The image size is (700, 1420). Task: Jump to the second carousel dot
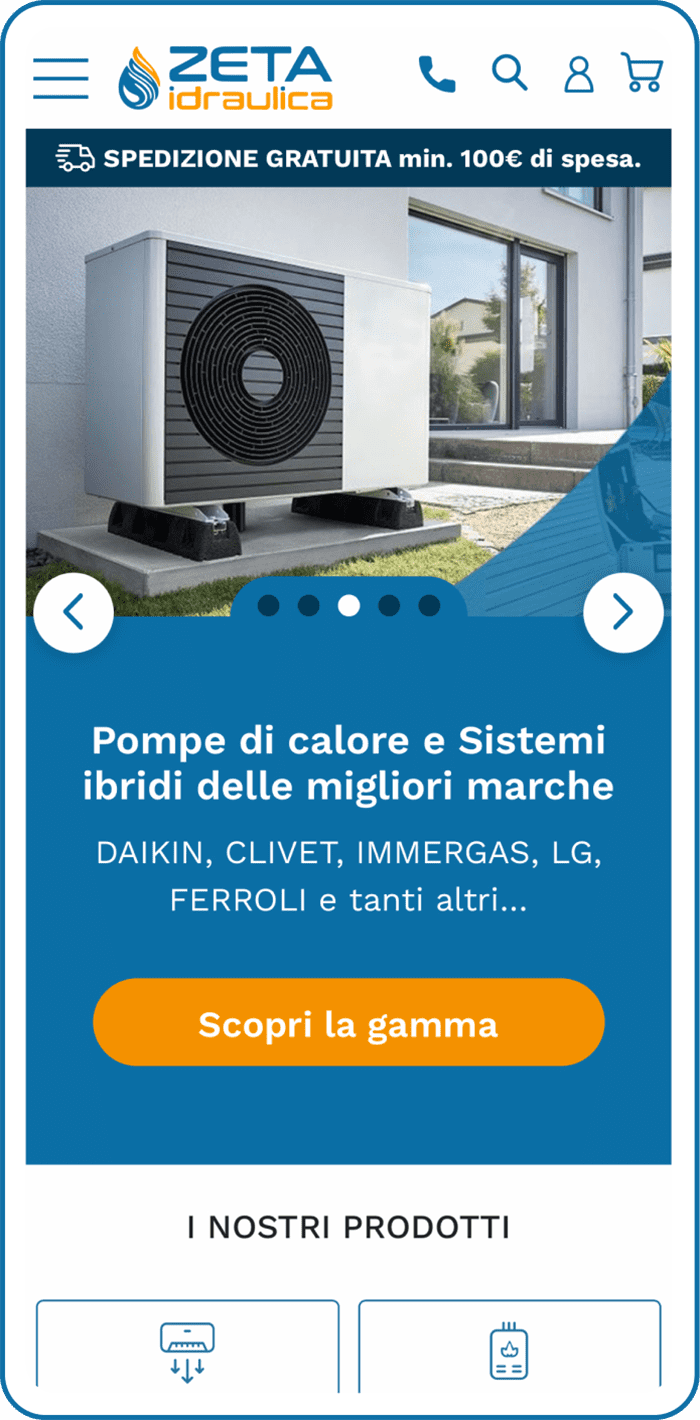coord(309,605)
